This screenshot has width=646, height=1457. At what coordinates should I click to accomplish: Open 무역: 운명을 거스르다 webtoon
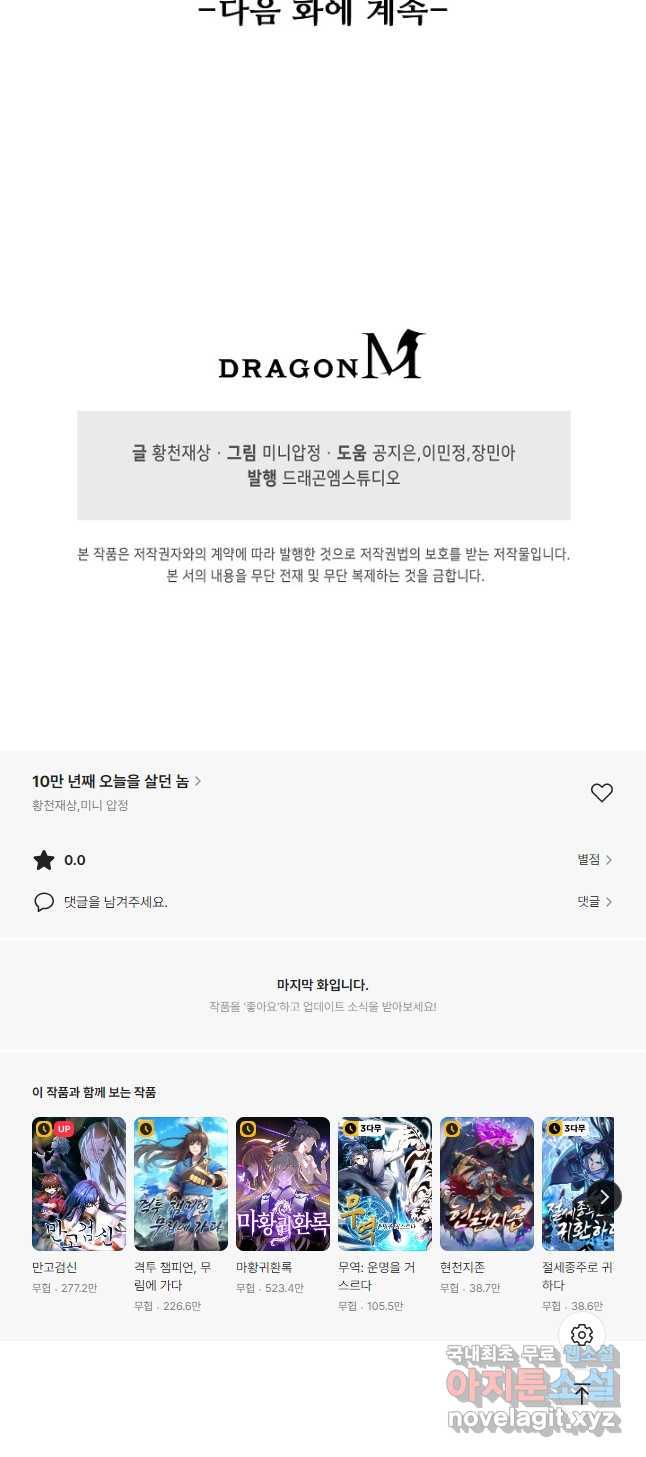pos(385,1184)
